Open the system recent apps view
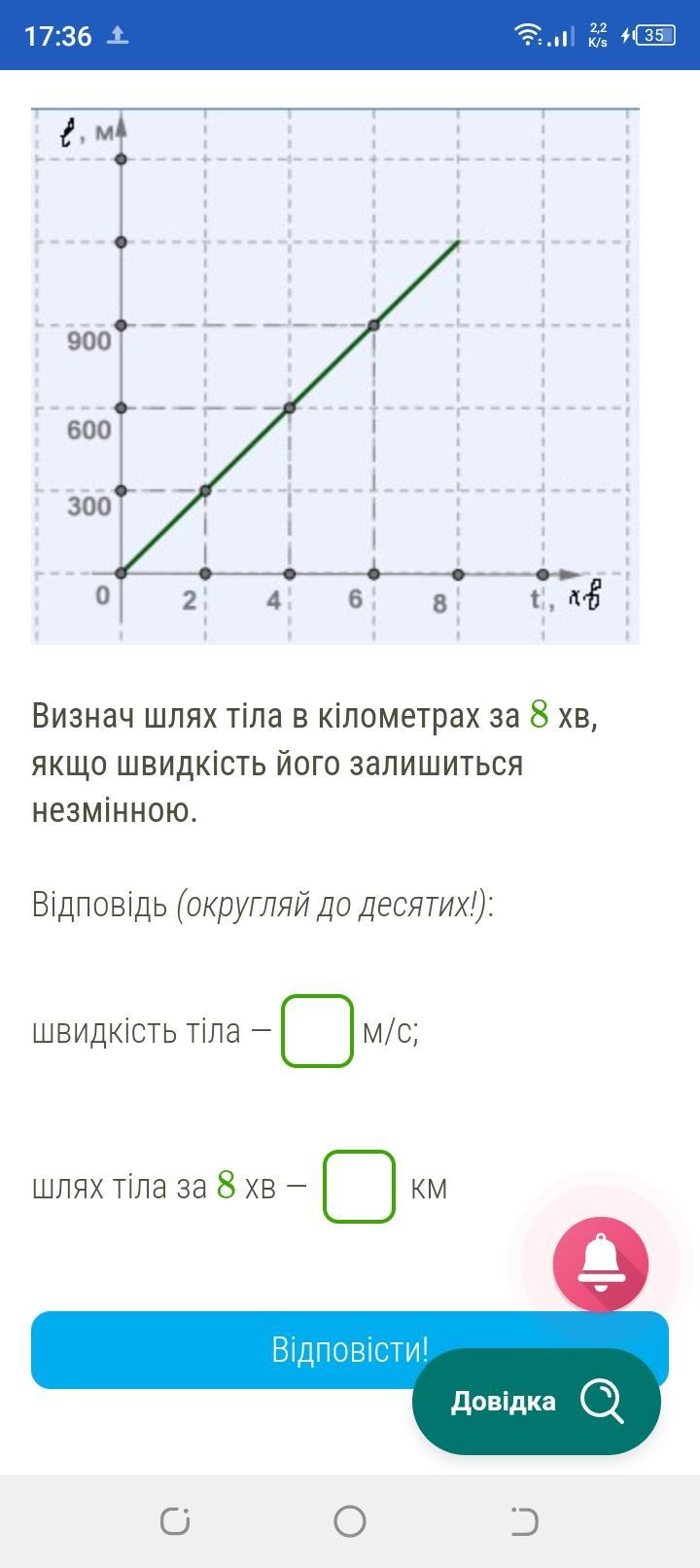700x1568 pixels. pos(175,1520)
